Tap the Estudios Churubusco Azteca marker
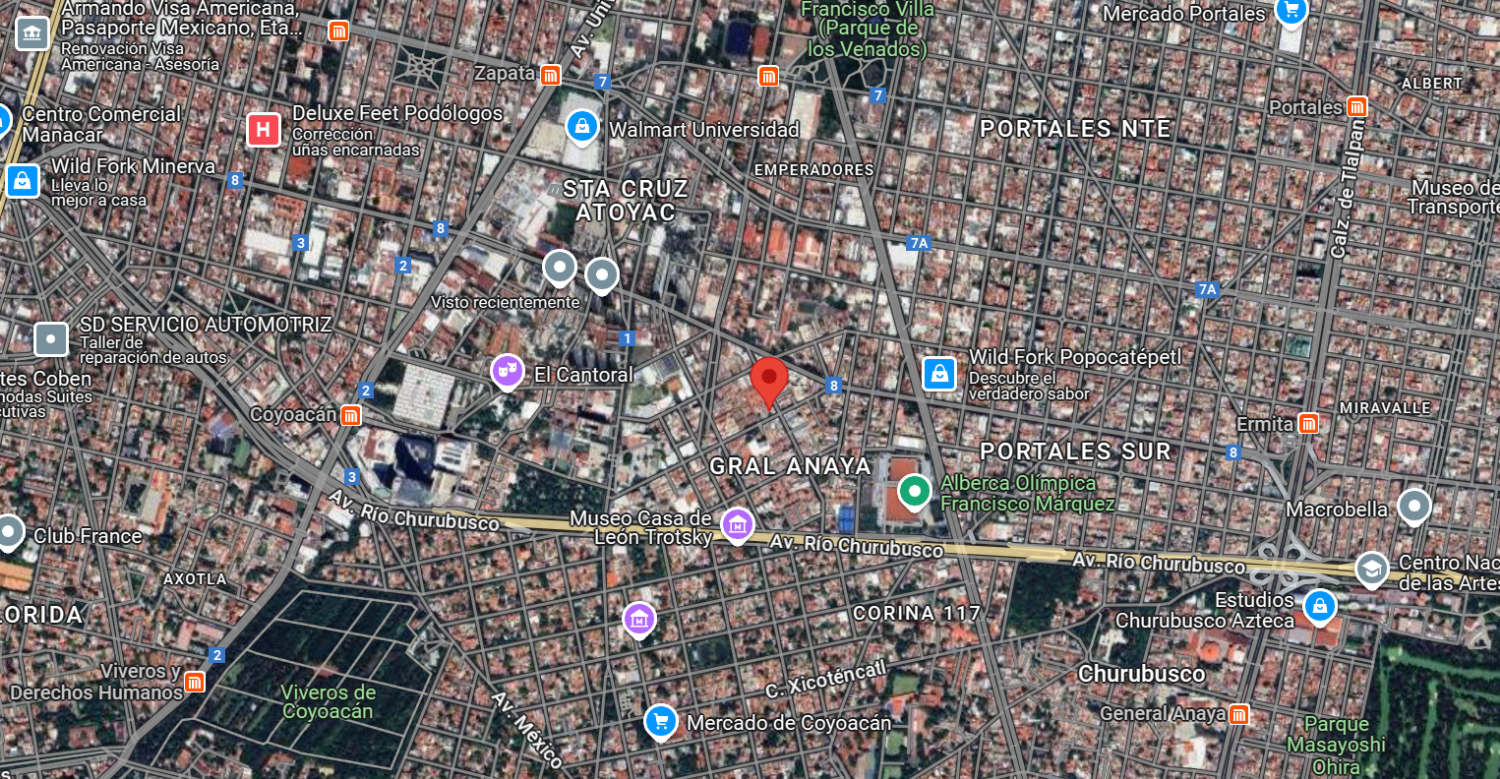This screenshot has width=1500, height=779. pyautogui.click(x=1319, y=606)
